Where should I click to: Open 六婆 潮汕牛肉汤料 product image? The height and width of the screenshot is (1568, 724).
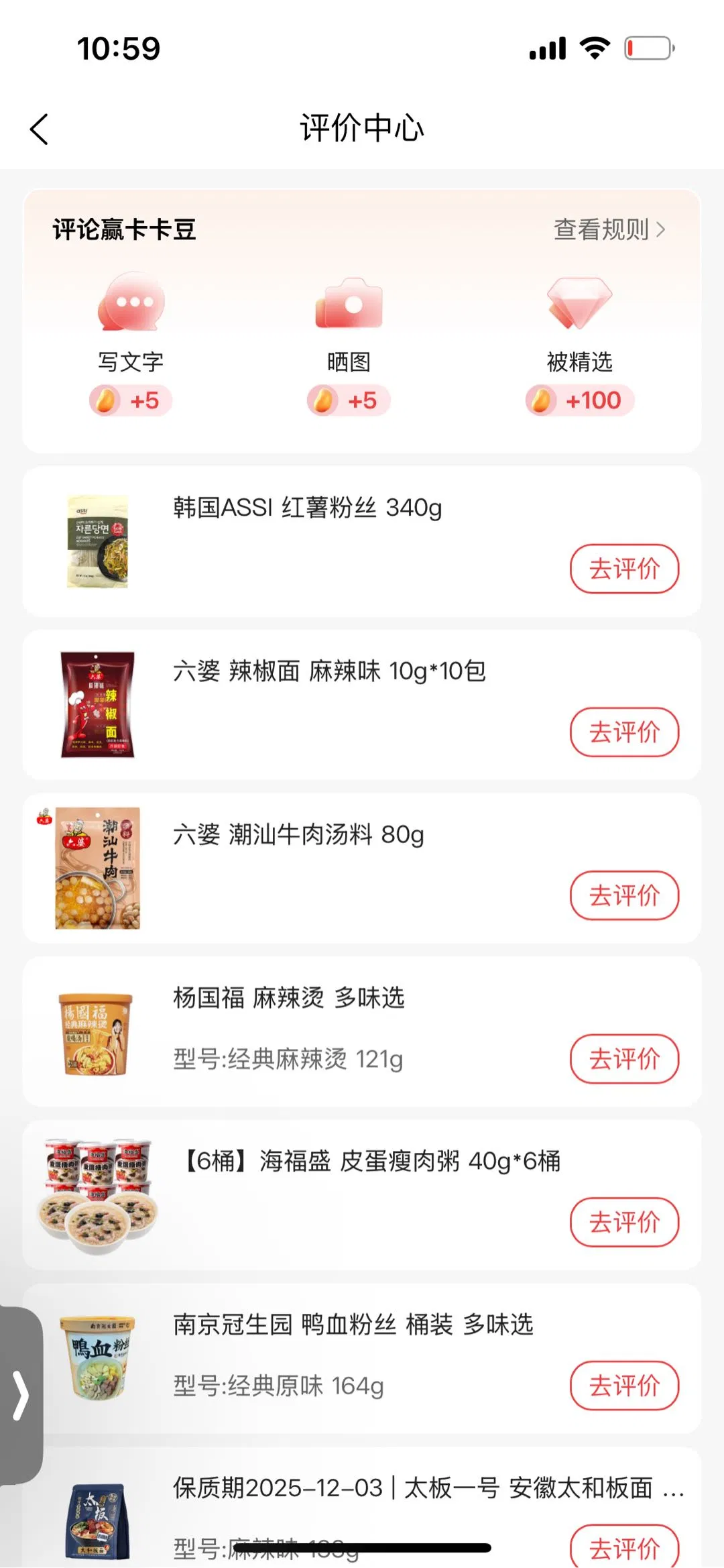point(98,869)
